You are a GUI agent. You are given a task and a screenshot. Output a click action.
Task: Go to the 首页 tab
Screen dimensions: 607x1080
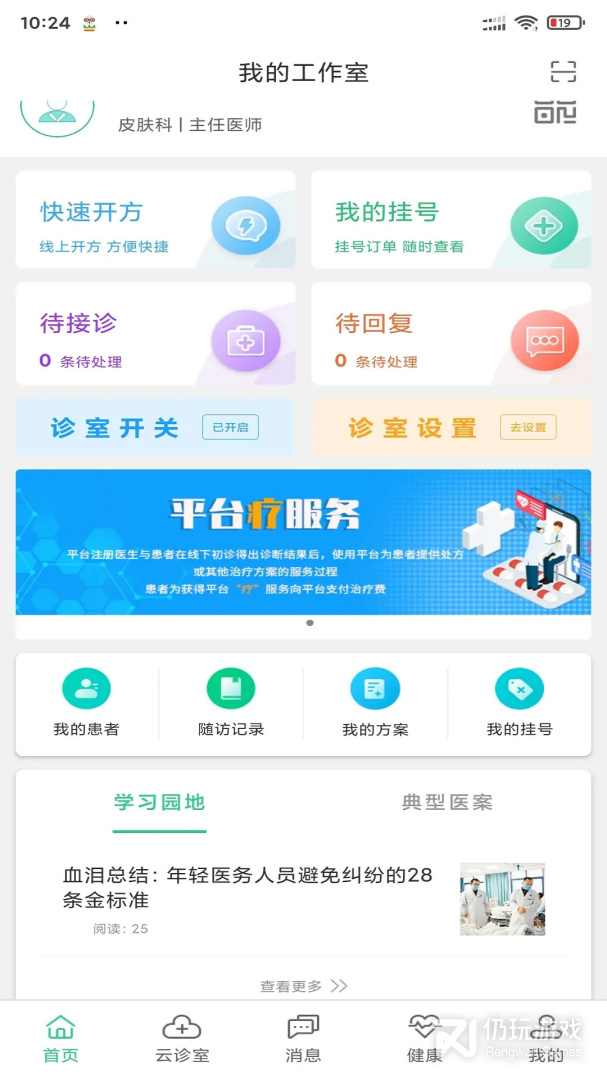[61, 1040]
